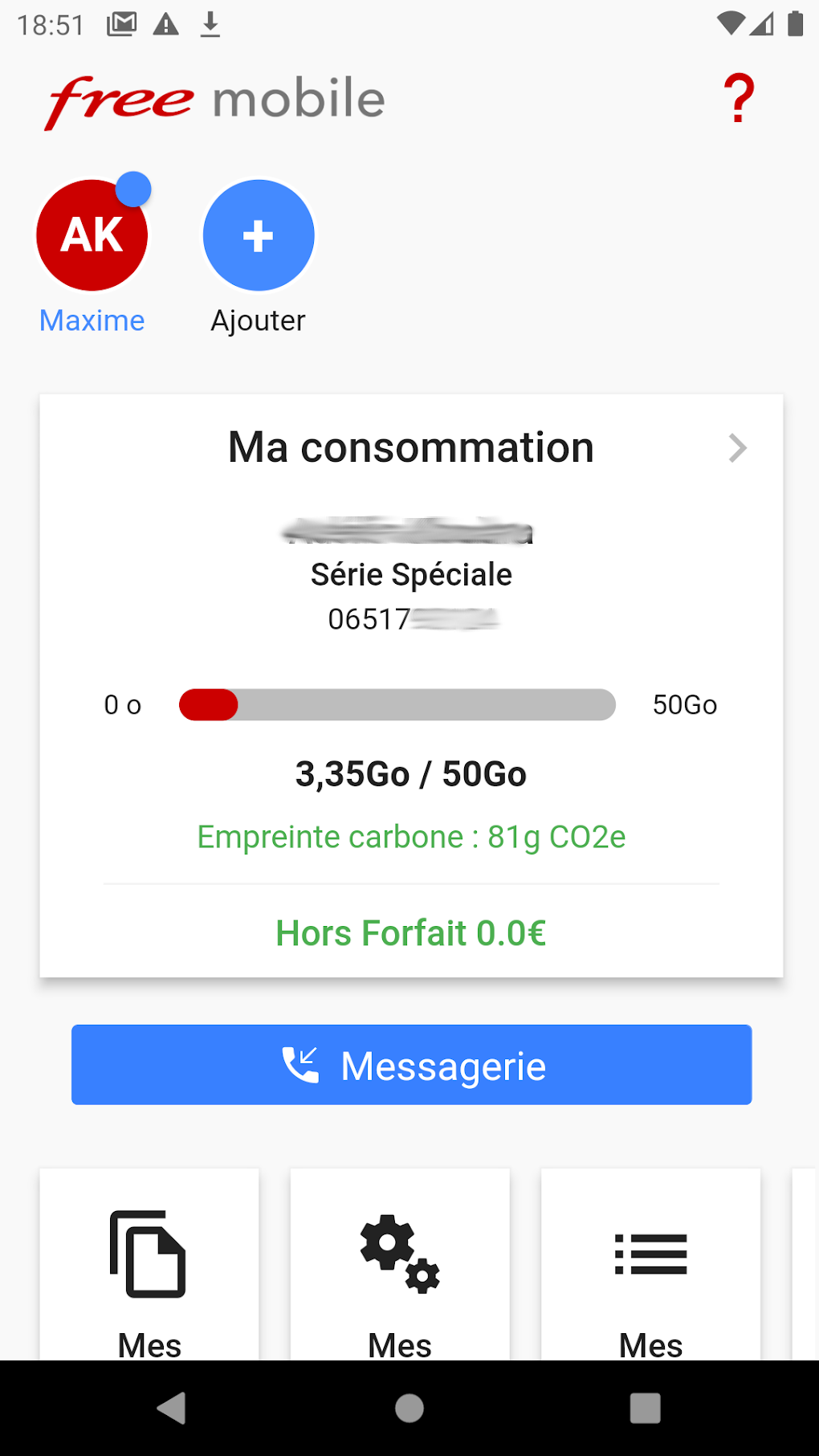Go back using system back button
Viewport: 819px width, 1456px height.
[x=171, y=1408]
